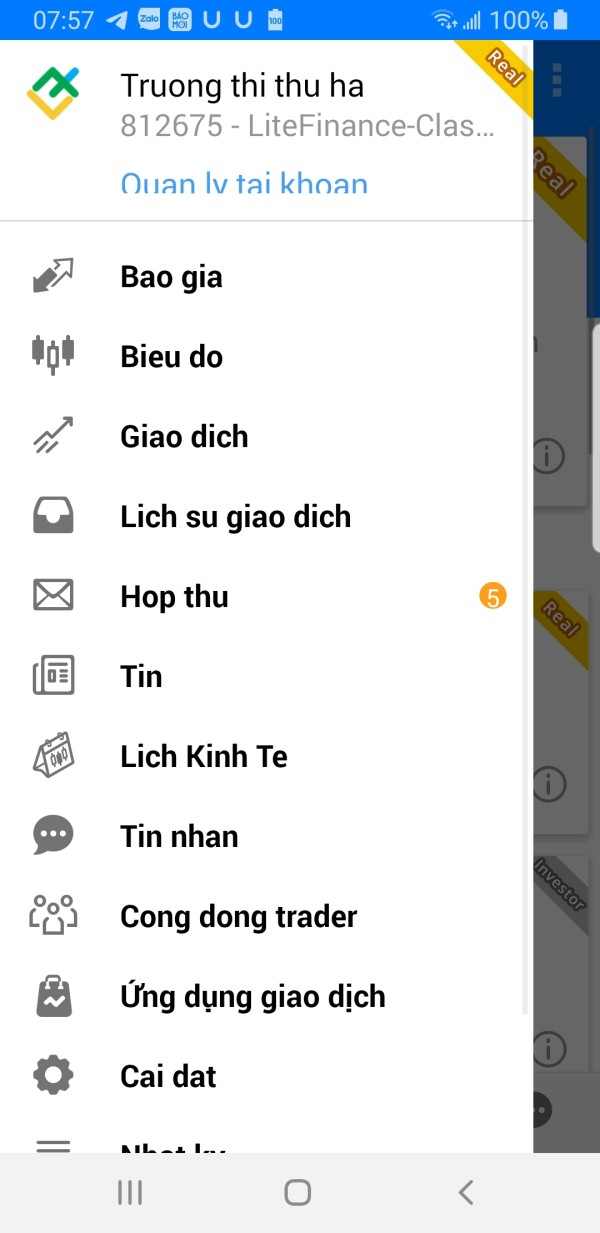
Task: Open Cai dat settings
Action: (266, 1077)
